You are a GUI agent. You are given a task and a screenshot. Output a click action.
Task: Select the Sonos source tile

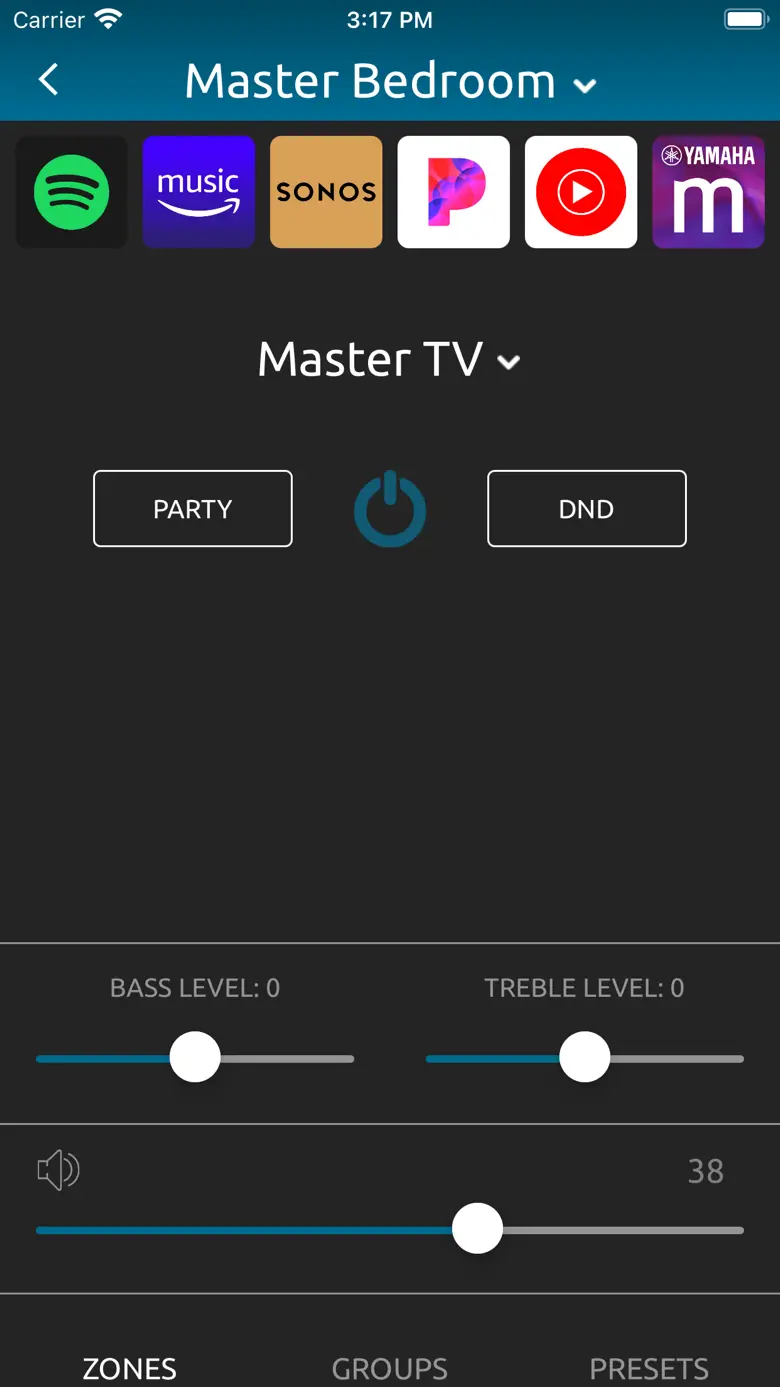tap(326, 192)
